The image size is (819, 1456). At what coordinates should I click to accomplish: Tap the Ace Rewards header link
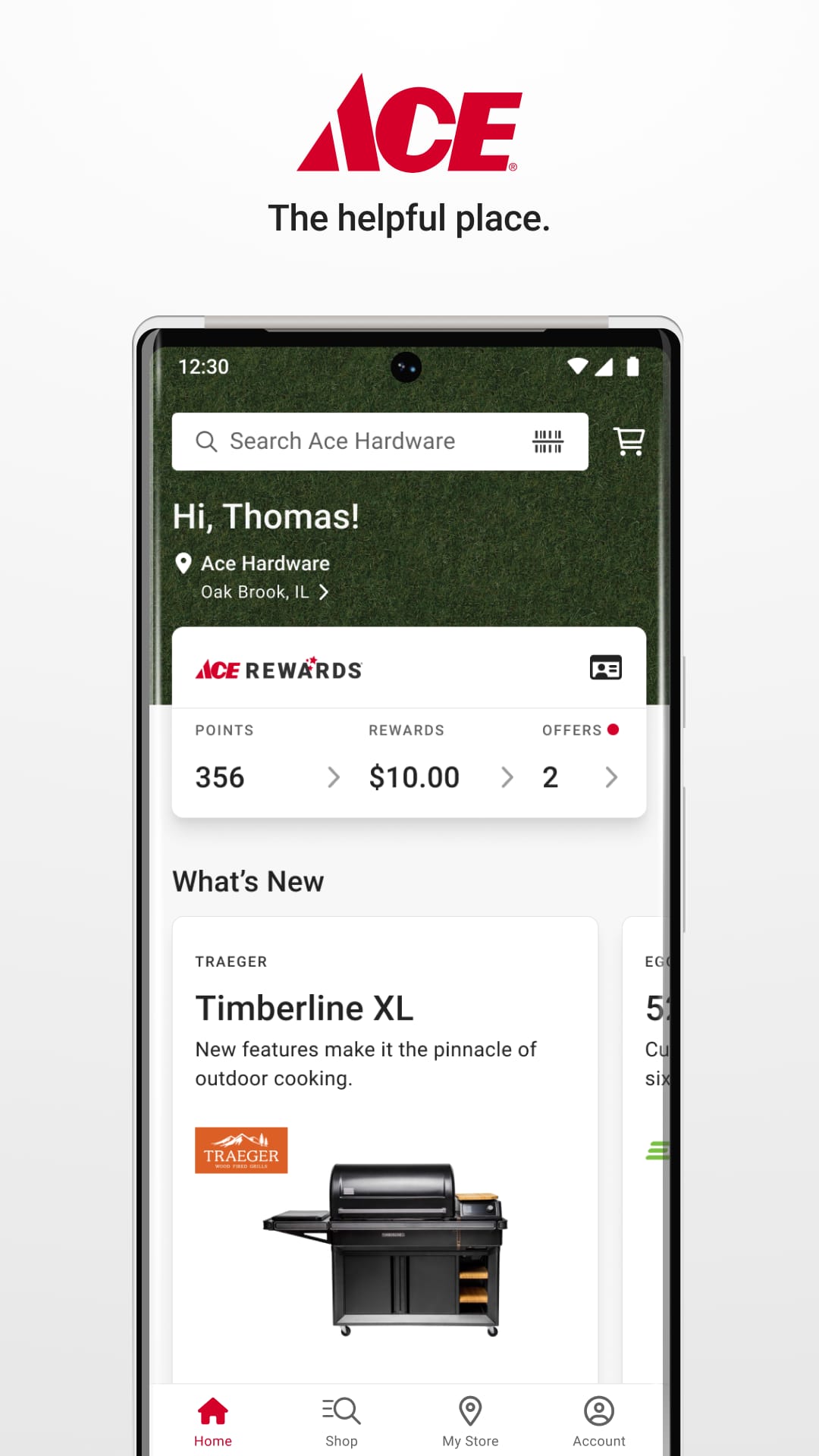(x=278, y=668)
